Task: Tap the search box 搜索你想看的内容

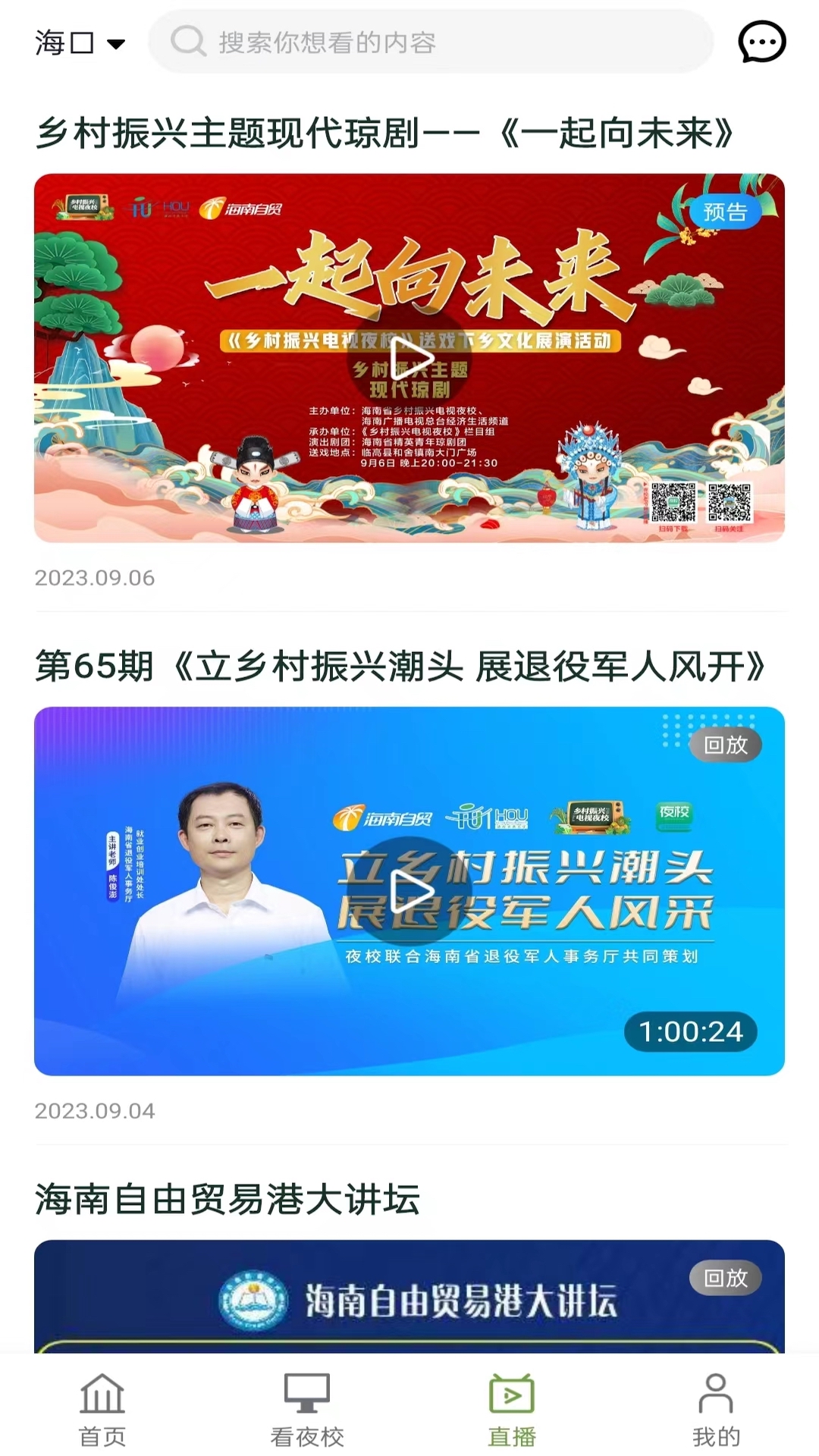Action: click(x=431, y=42)
